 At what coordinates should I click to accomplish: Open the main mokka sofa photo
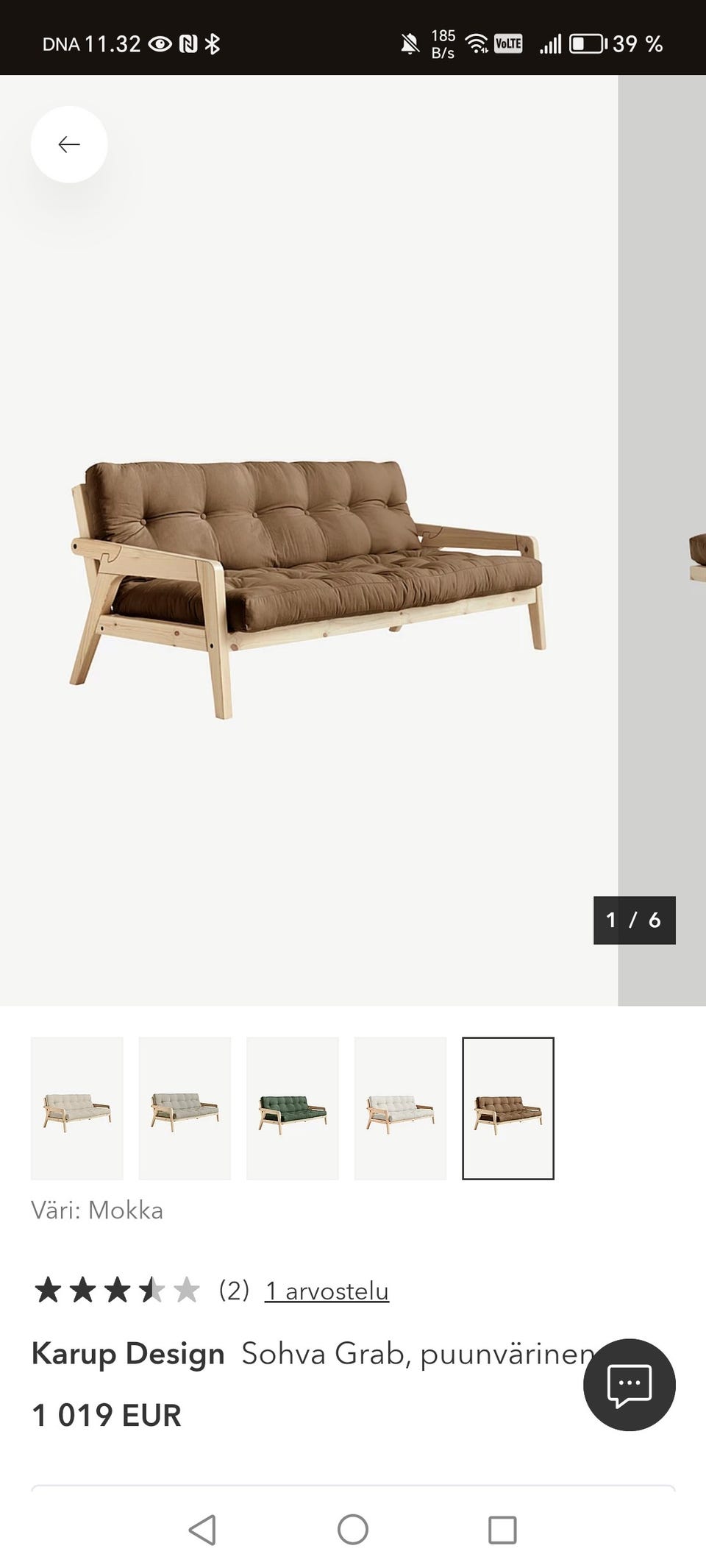click(x=309, y=574)
